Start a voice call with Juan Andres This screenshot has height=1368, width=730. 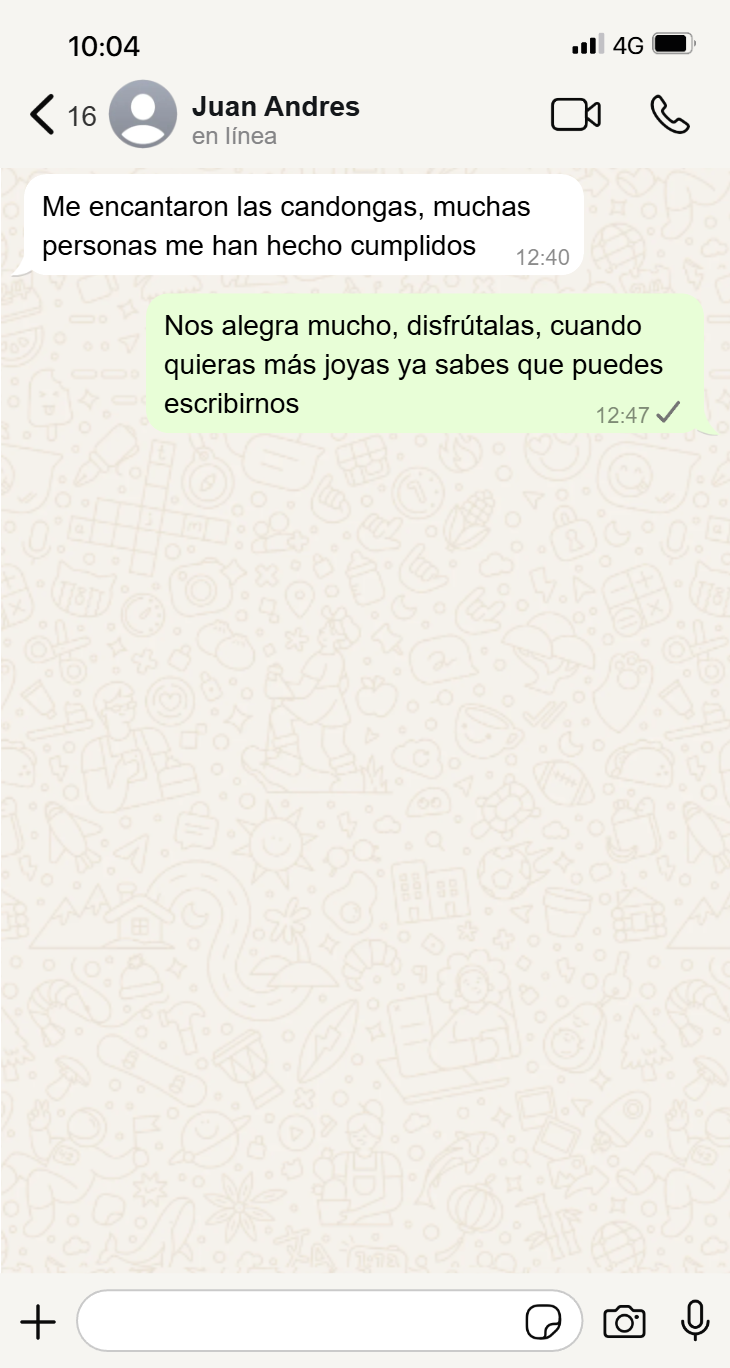[x=669, y=115]
